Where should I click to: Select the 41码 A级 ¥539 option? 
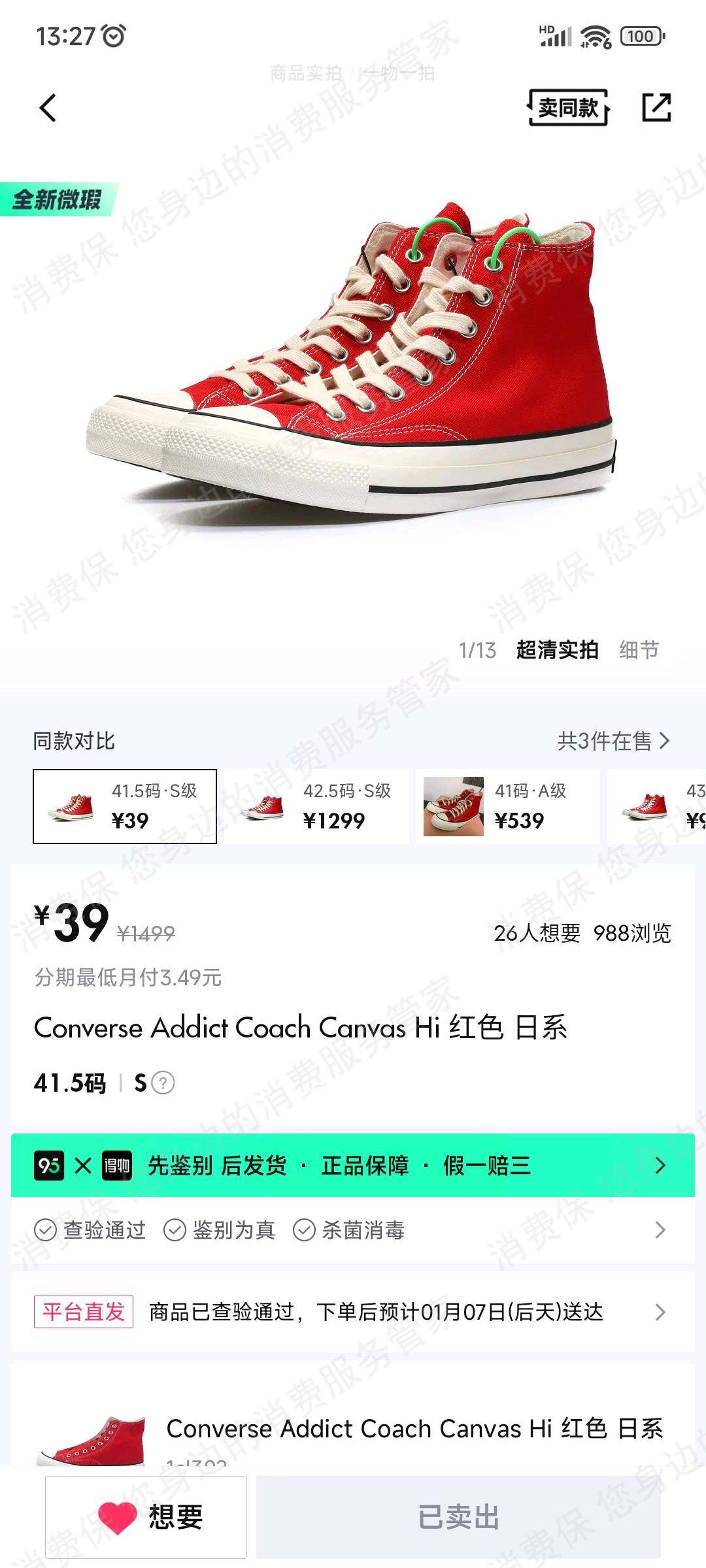pyautogui.click(x=508, y=806)
